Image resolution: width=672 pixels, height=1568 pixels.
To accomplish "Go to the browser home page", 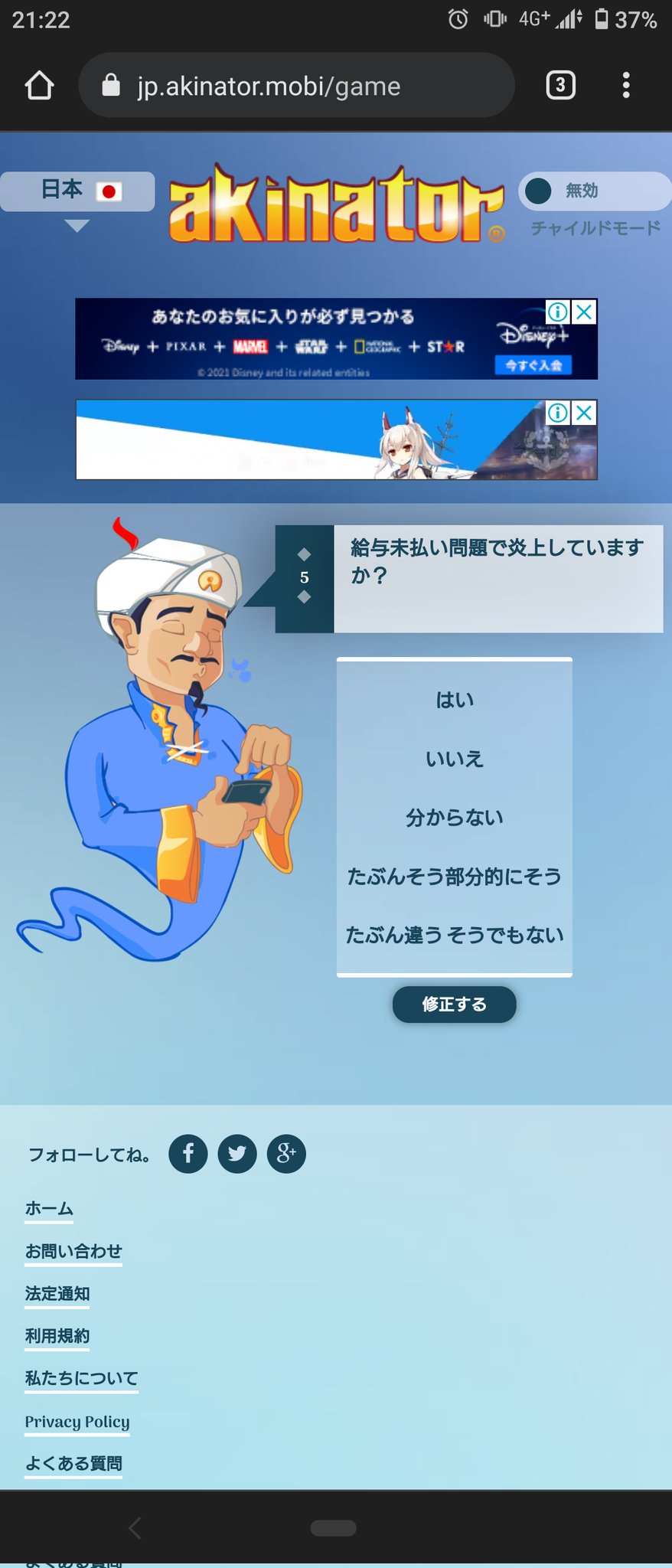I will [x=40, y=86].
